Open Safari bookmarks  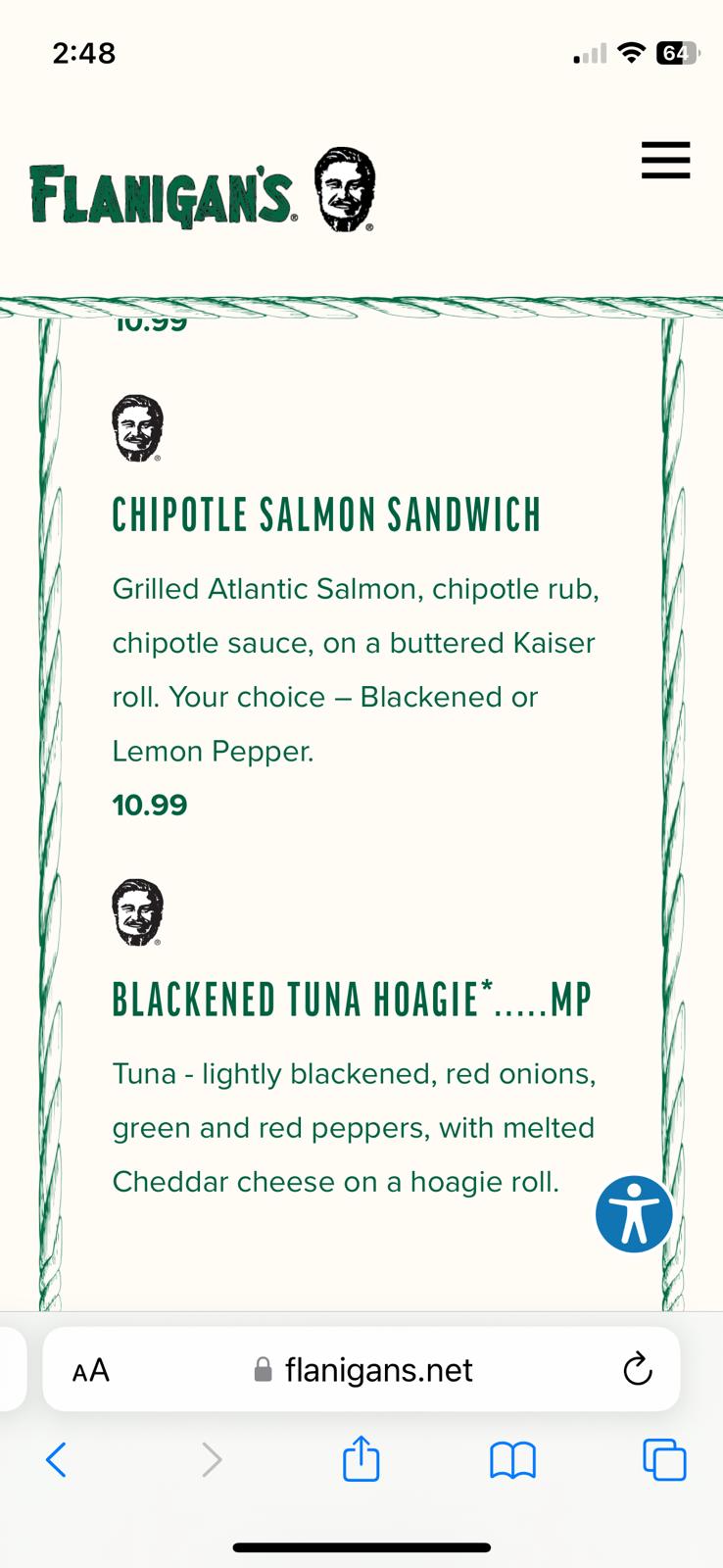512,1460
